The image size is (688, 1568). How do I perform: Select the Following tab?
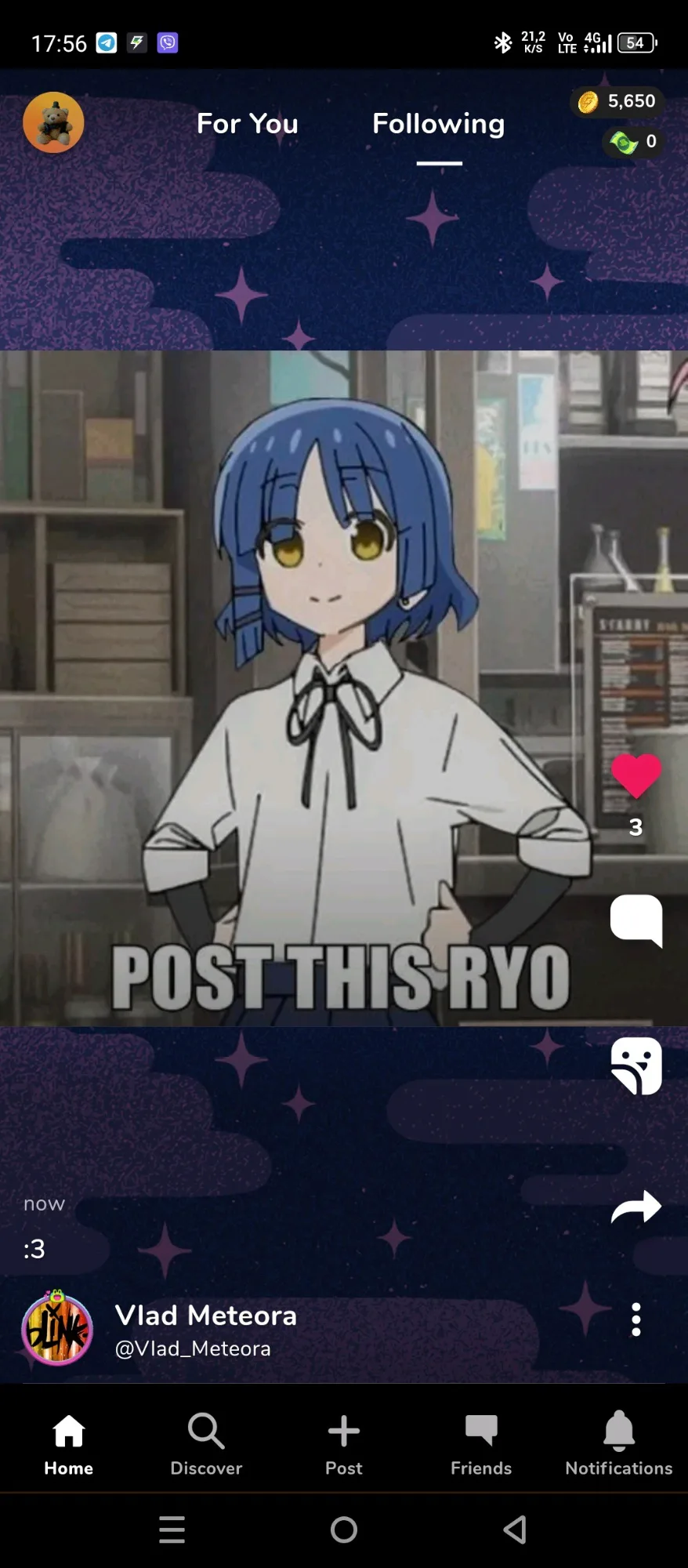point(439,124)
